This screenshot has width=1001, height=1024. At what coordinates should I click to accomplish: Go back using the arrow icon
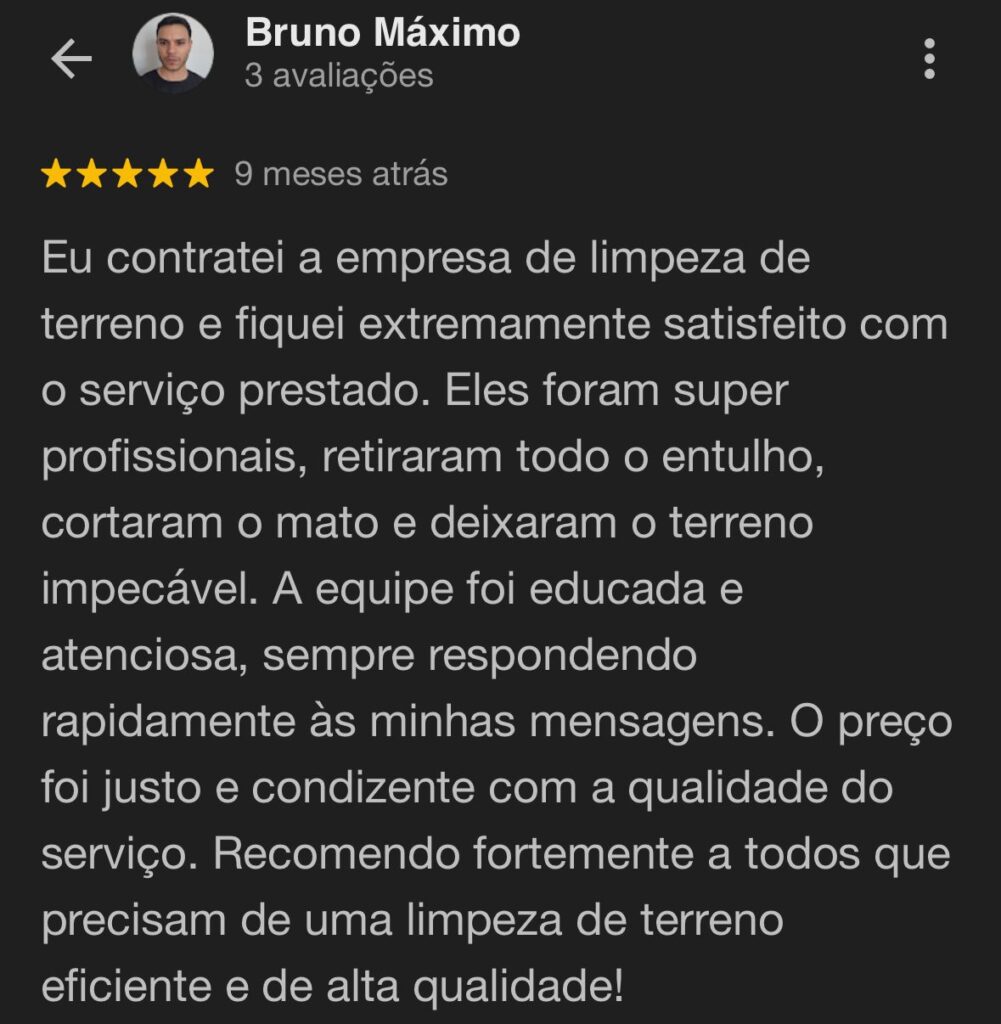point(71,59)
